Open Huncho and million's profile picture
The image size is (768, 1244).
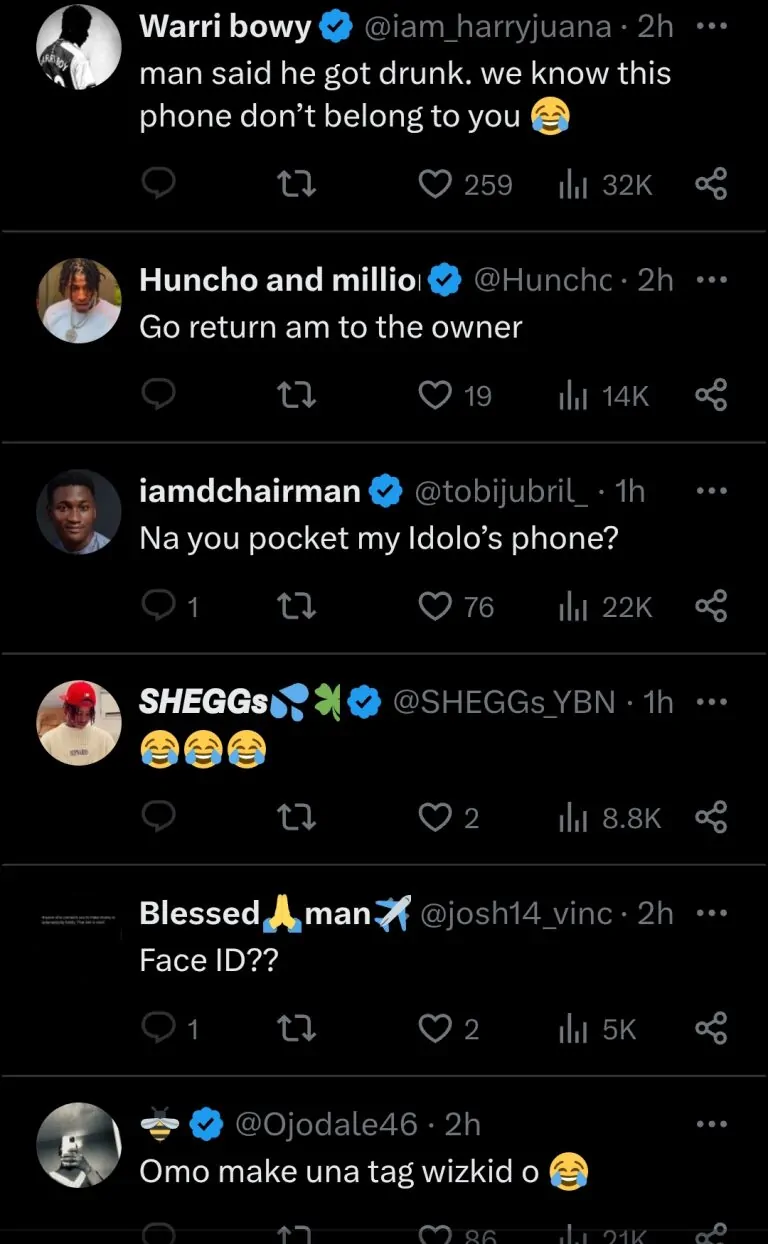coord(79,301)
